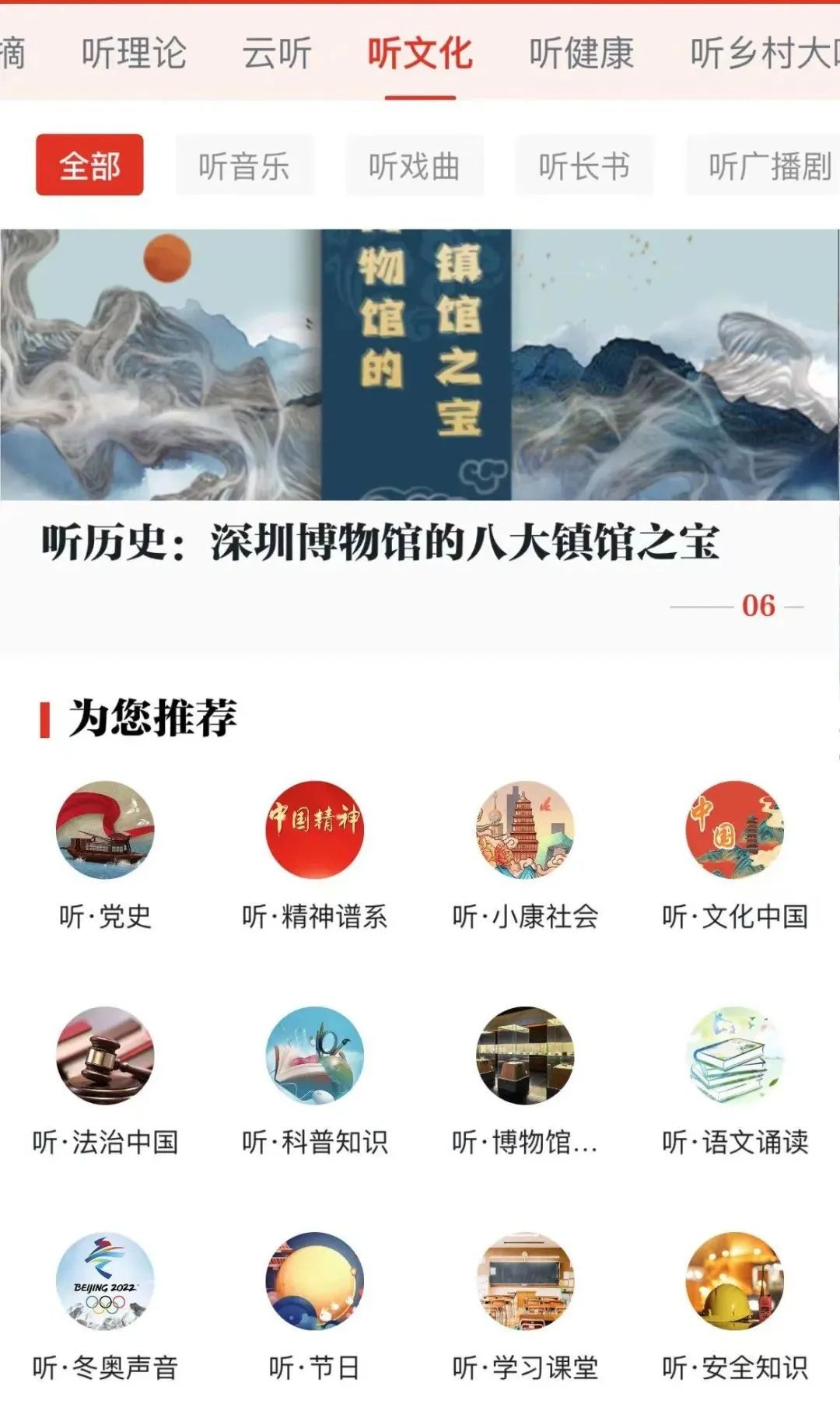Open the 听·冬奥声音 Beijing 2022 icon
The height and width of the screenshot is (1418, 840).
105,1283
